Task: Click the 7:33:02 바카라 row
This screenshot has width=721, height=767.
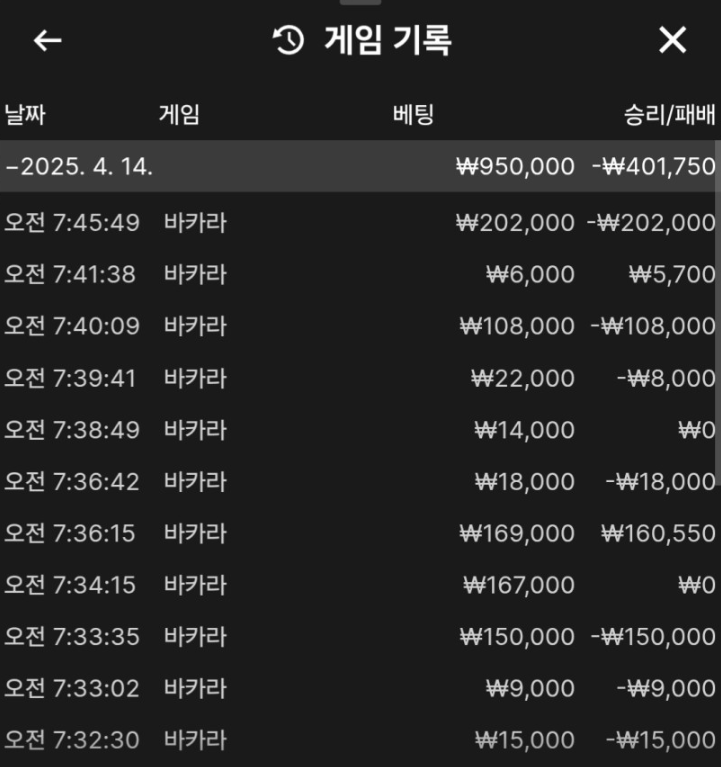Action: [x=360, y=688]
